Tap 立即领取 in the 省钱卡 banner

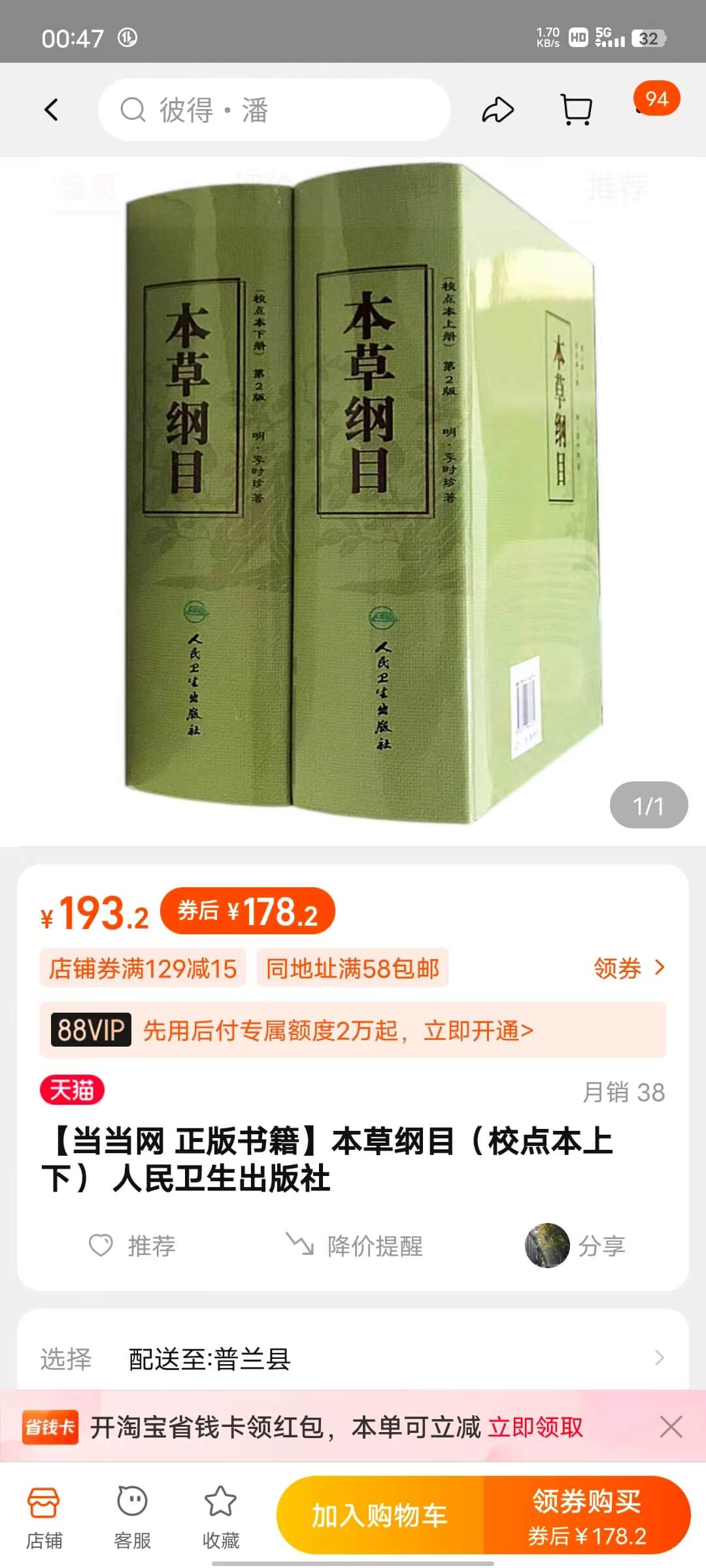(535, 1428)
